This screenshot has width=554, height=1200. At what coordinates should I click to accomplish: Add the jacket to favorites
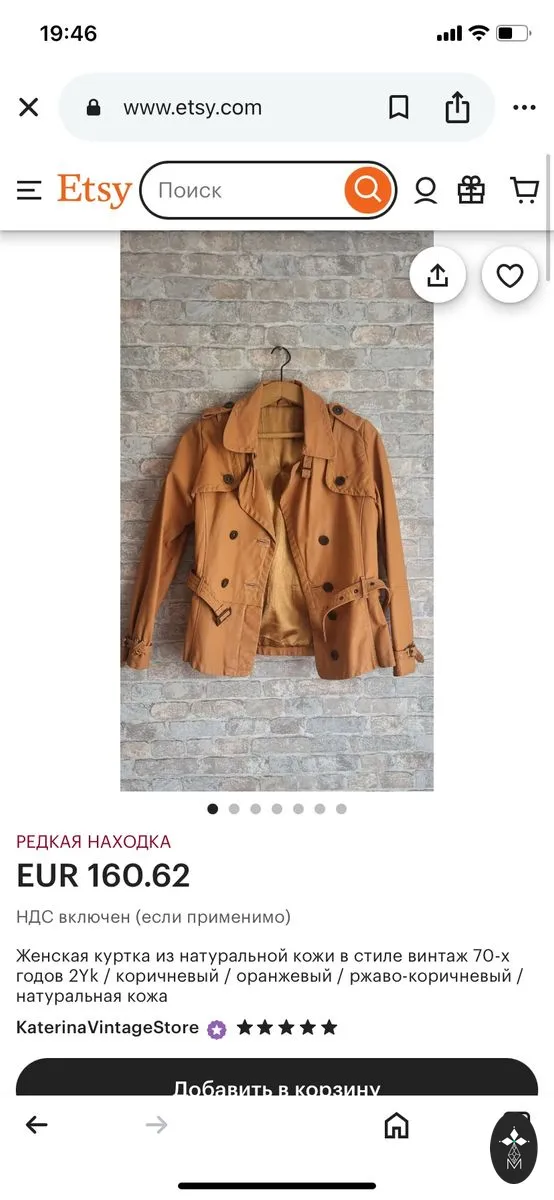tap(510, 274)
